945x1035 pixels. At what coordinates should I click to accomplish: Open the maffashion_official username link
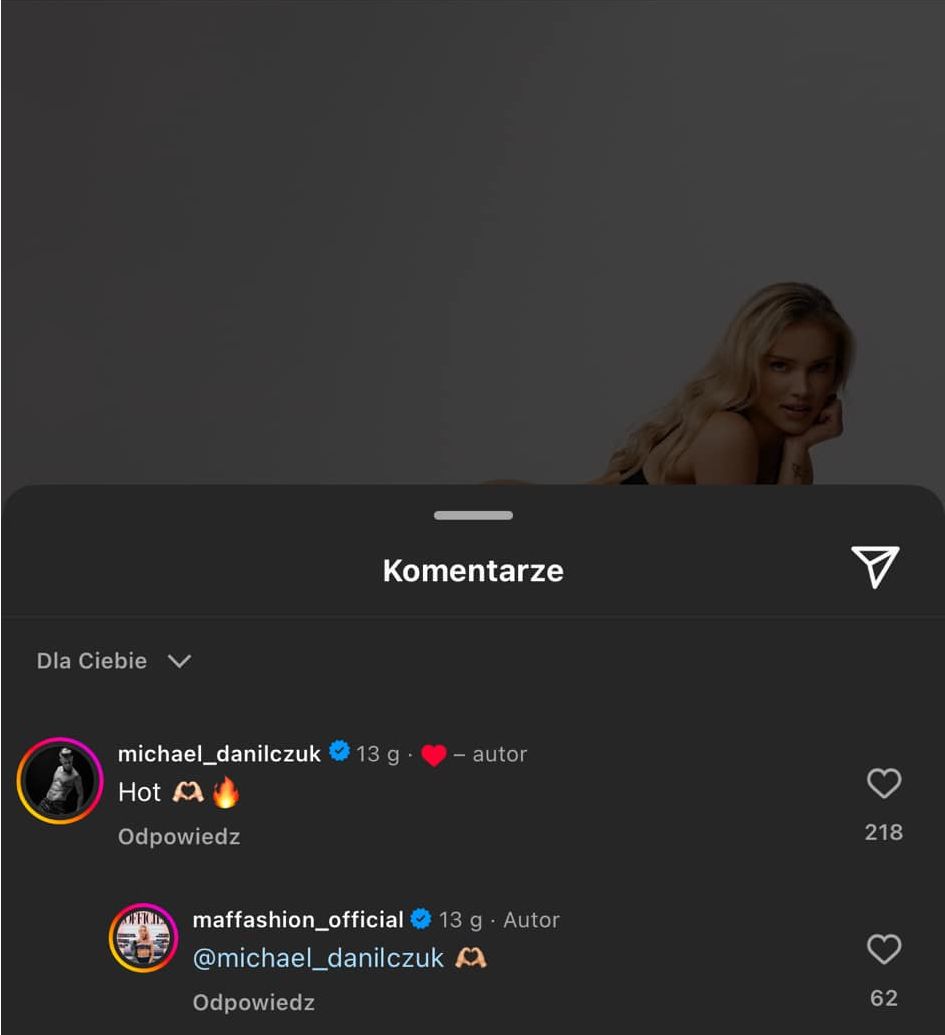point(298,919)
